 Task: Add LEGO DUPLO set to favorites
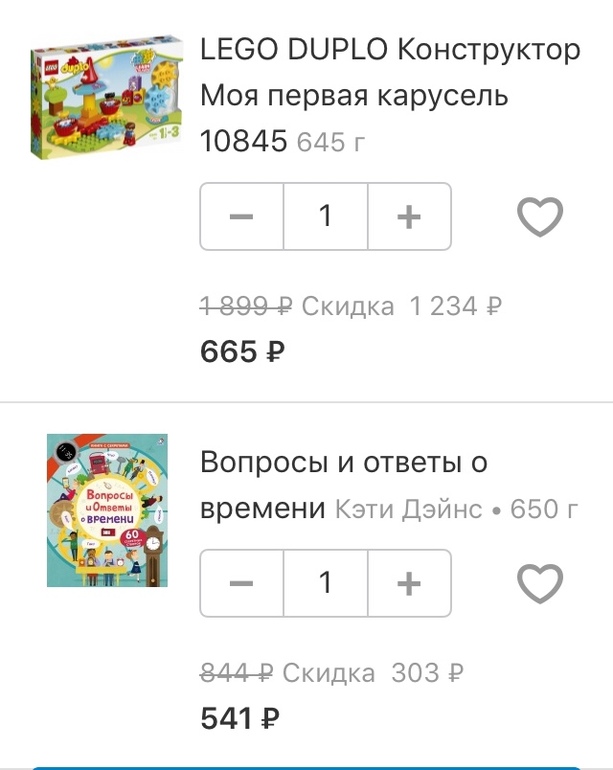tap(540, 216)
